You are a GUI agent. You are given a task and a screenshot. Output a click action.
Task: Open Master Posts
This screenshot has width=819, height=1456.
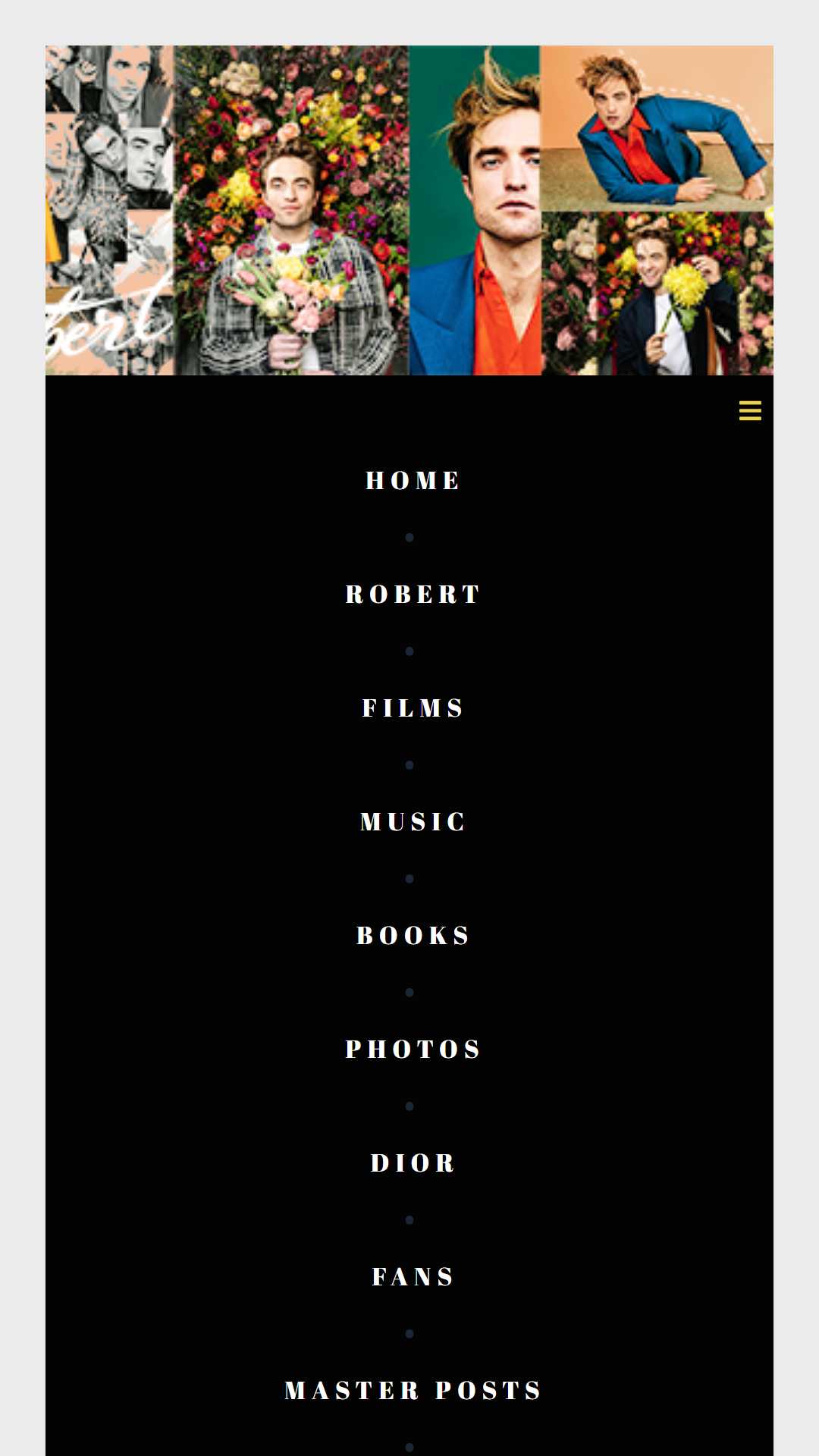tap(413, 1390)
